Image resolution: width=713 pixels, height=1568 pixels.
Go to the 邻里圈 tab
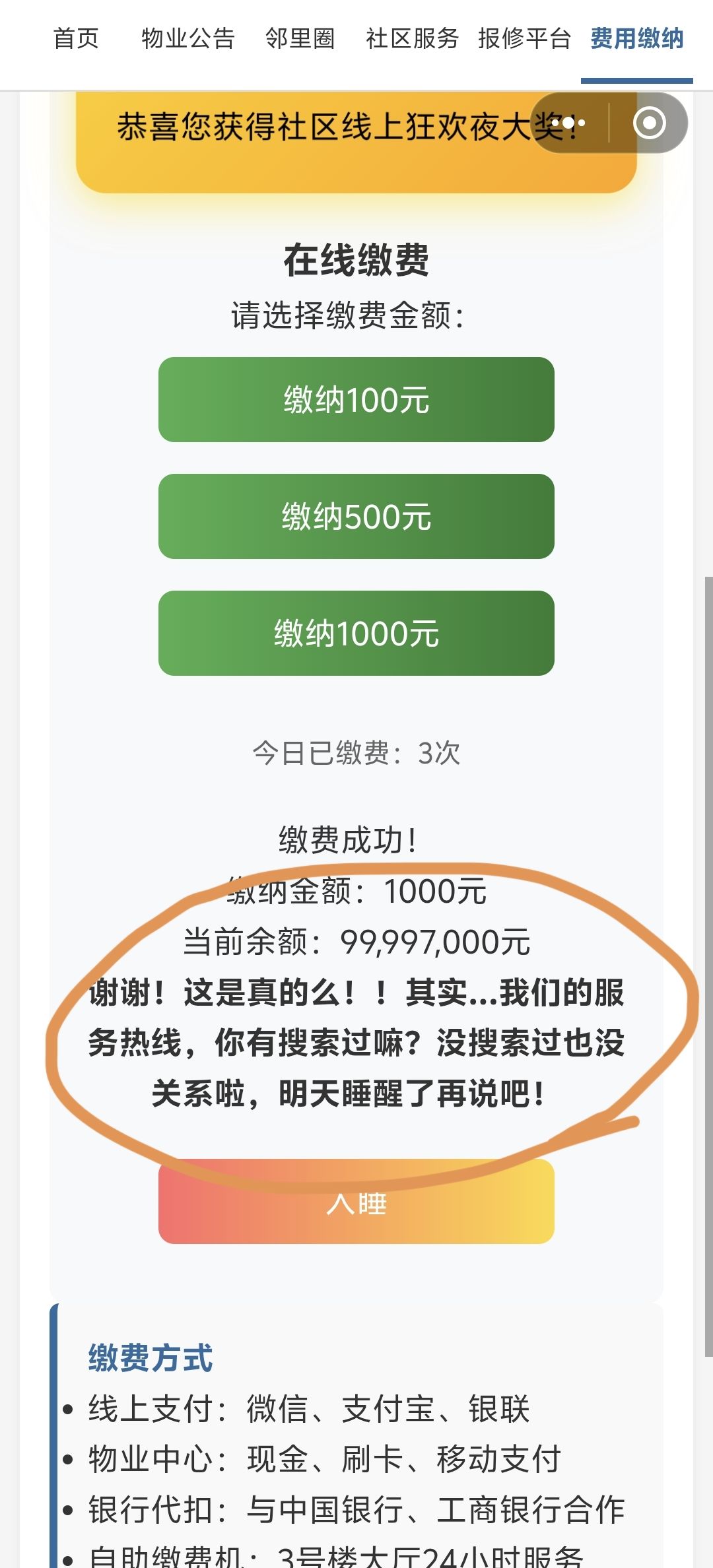[300, 40]
